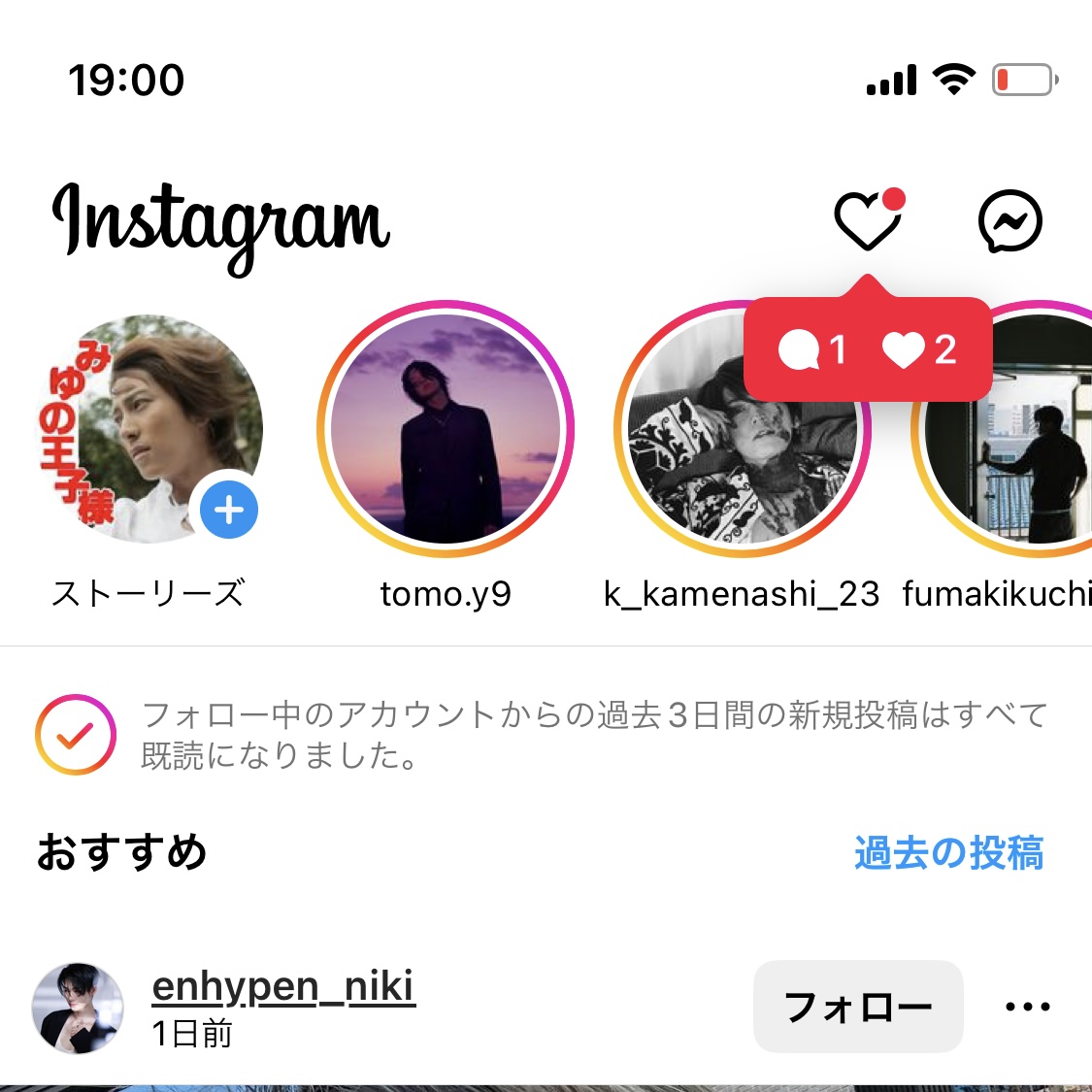Open Messenger direct messages
1092x1092 pixels.
click(1009, 221)
